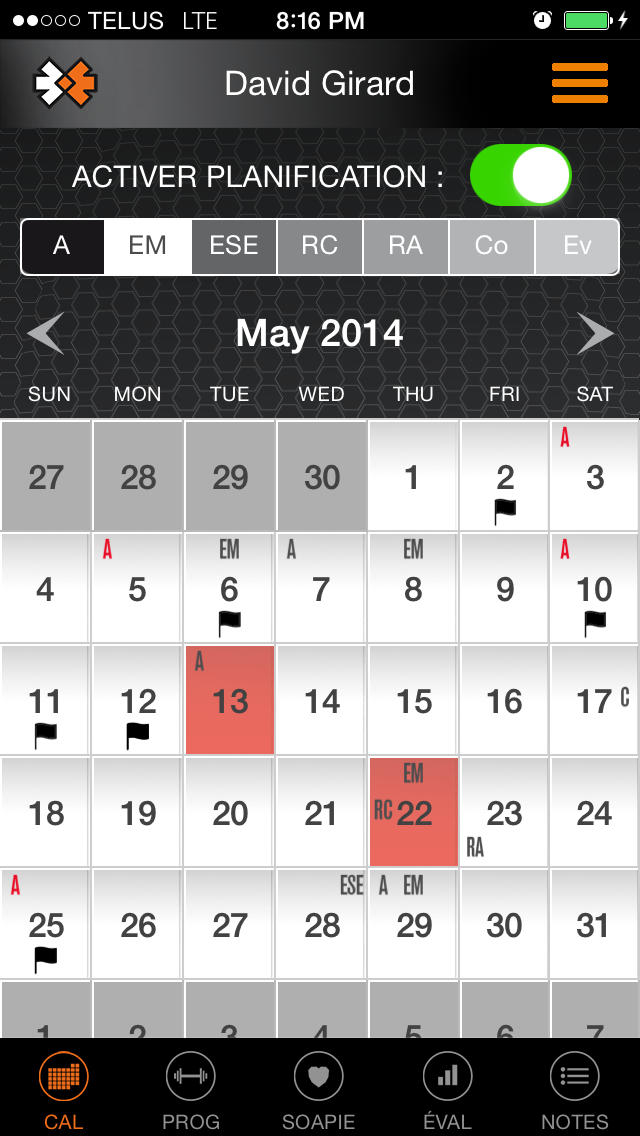Pick the Ev filter segment
The image size is (640, 1136).
(577, 246)
